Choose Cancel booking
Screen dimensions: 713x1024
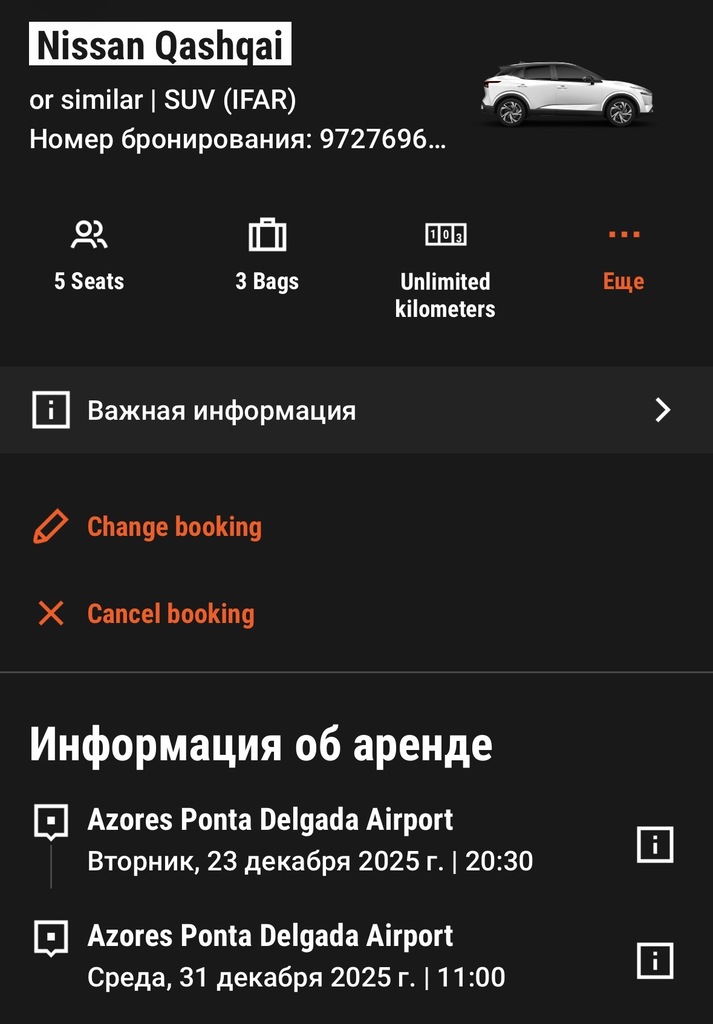pyautogui.click(x=170, y=613)
